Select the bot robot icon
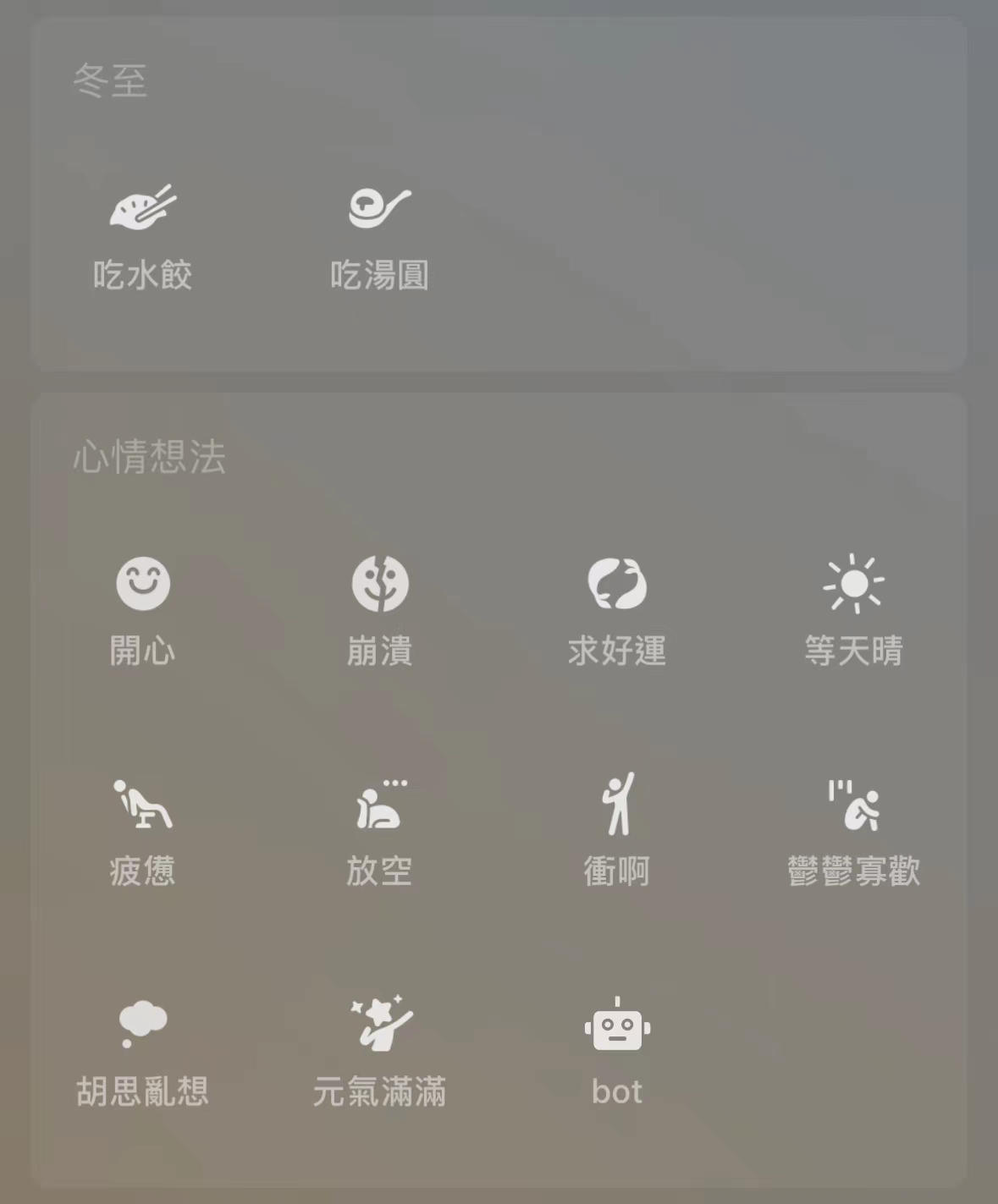998x1204 pixels. (x=617, y=1025)
